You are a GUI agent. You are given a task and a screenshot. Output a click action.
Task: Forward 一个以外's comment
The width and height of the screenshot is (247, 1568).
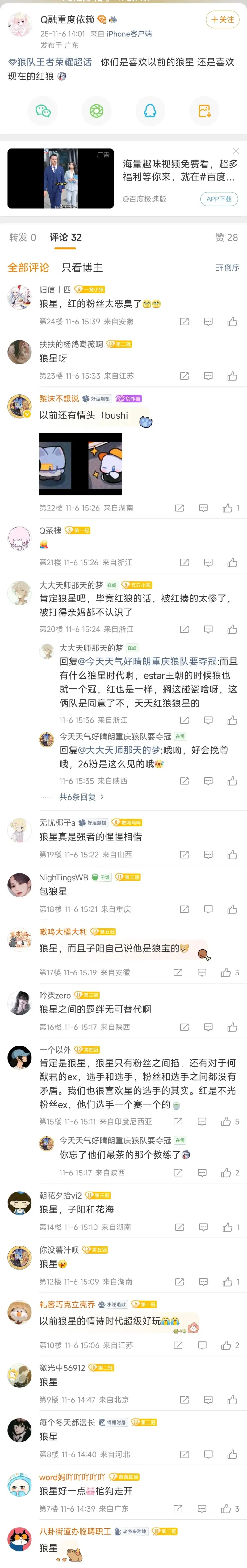[178, 1121]
